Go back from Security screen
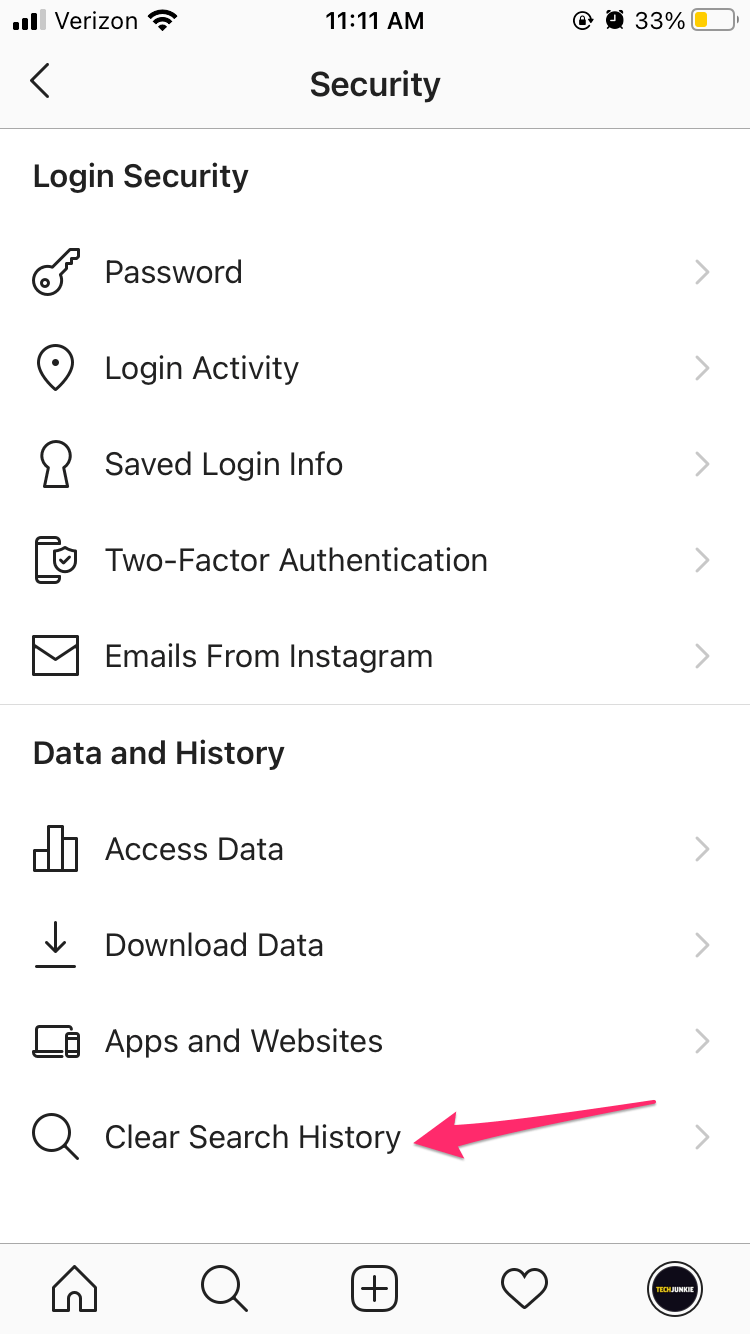750x1334 pixels. 40,82
